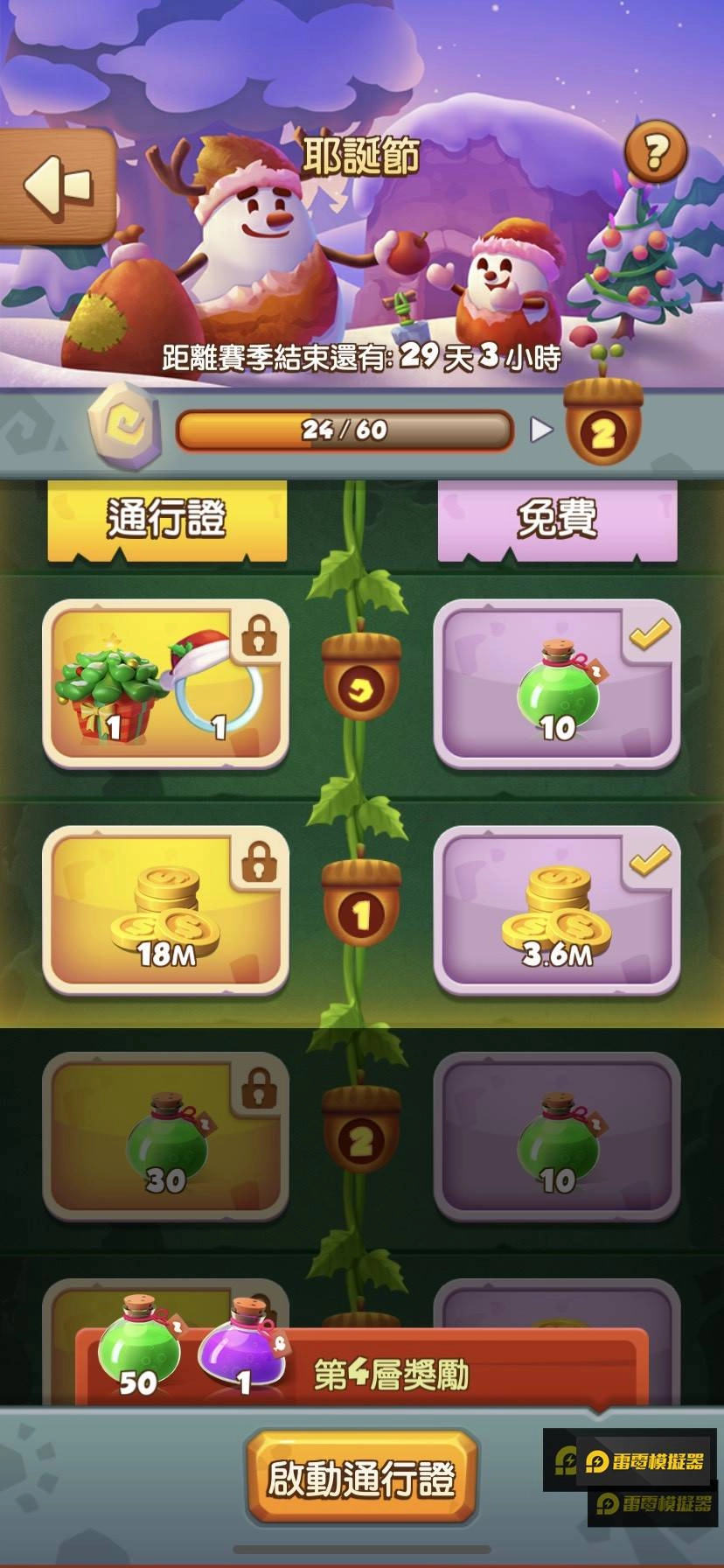This screenshot has width=724, height=1568.
Task: Go back using the wooden arrow button
Action: (58, 185)
